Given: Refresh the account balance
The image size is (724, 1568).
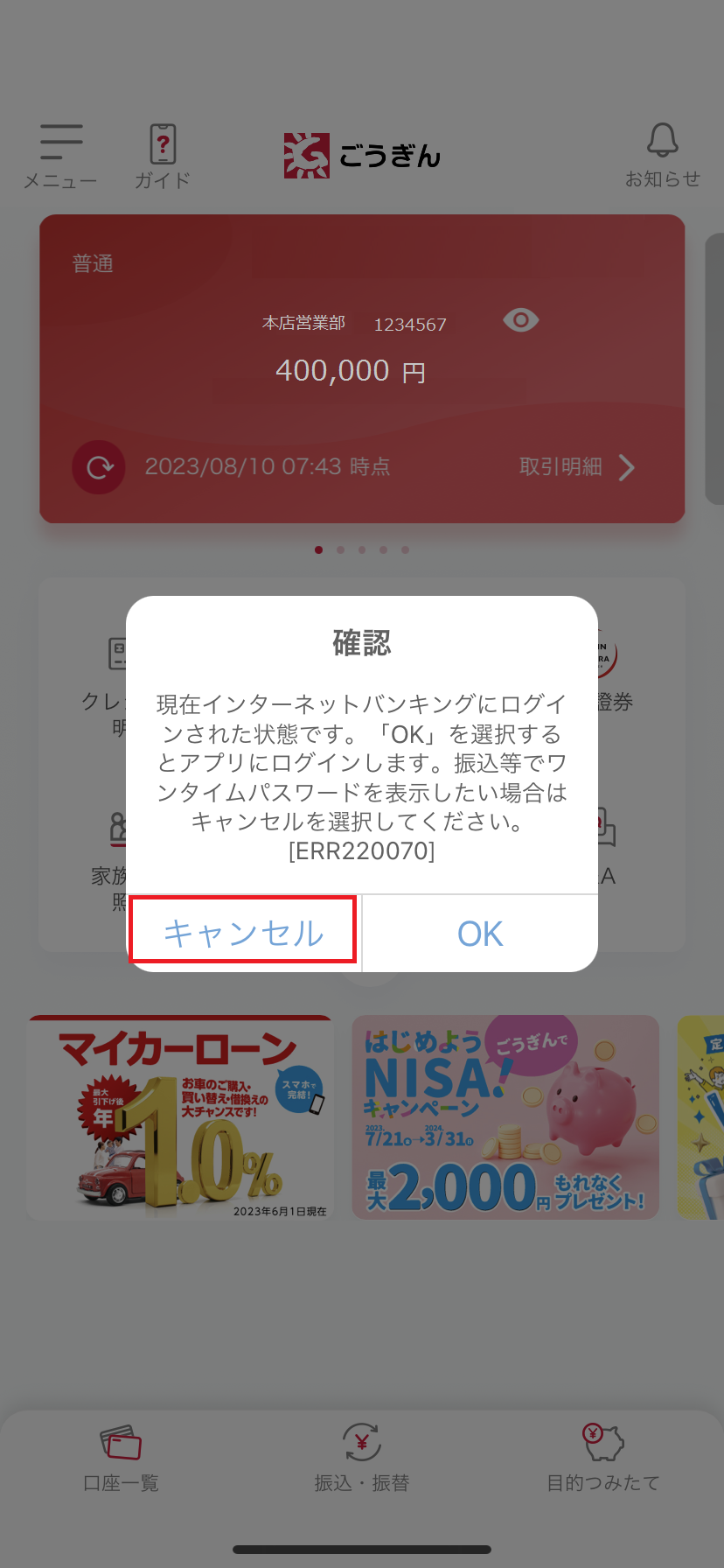Looking at the screenshot, I should 99,467.
